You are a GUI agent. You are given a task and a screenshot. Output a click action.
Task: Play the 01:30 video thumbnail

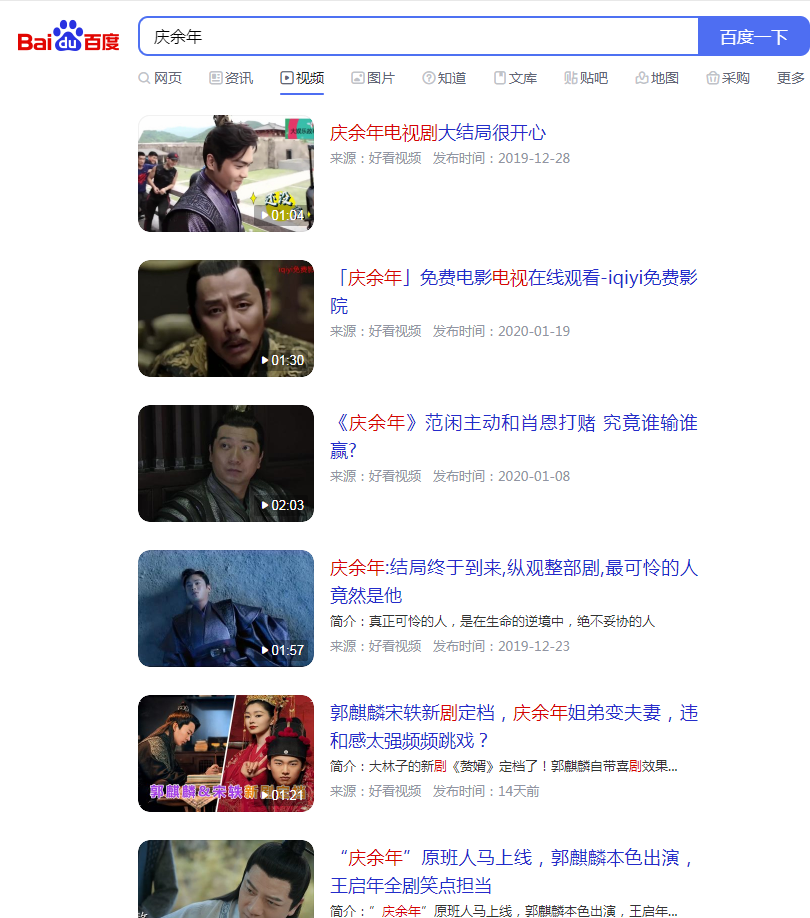226,318
